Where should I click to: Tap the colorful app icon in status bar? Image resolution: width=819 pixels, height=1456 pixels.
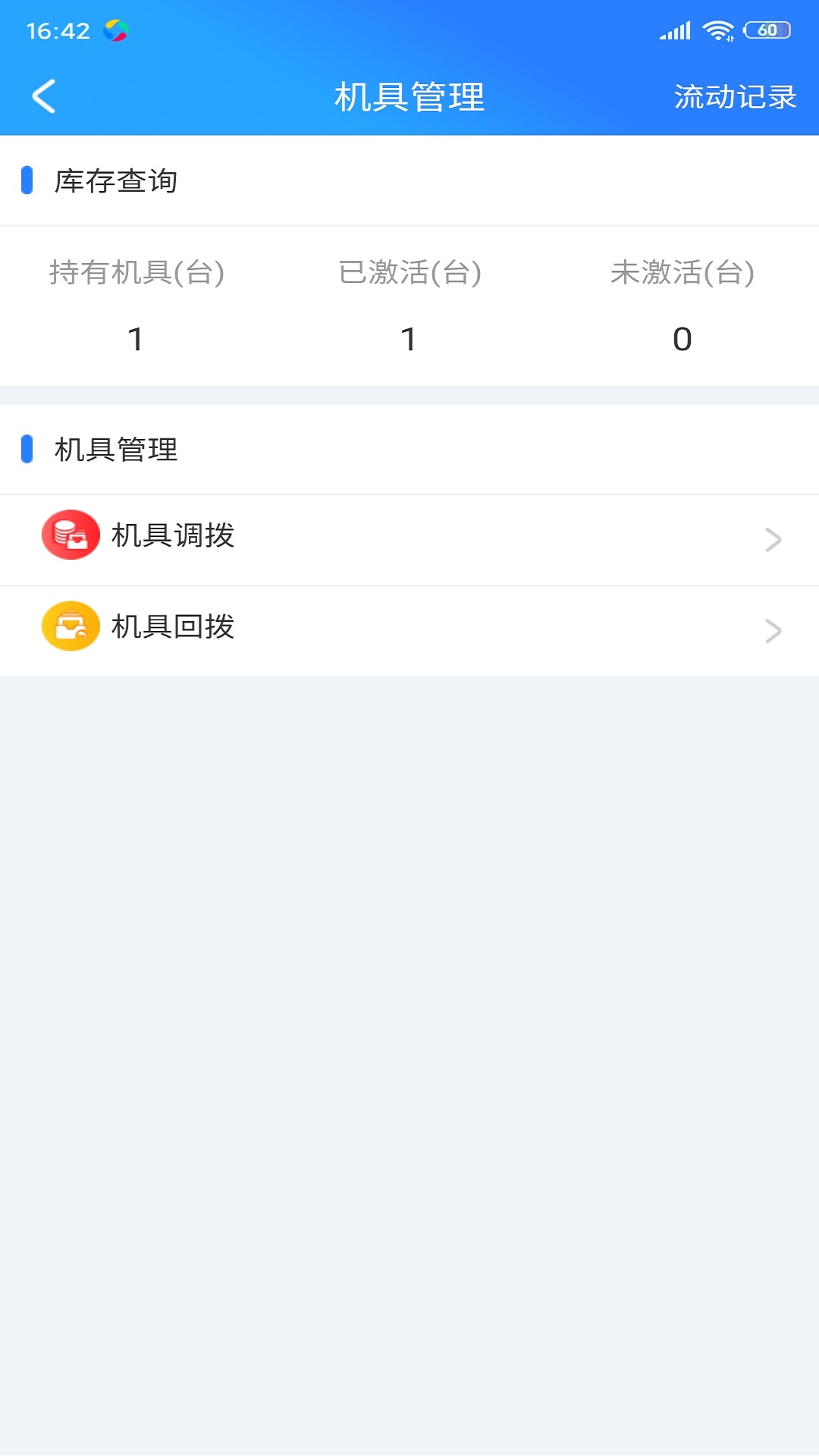[115, 30]
